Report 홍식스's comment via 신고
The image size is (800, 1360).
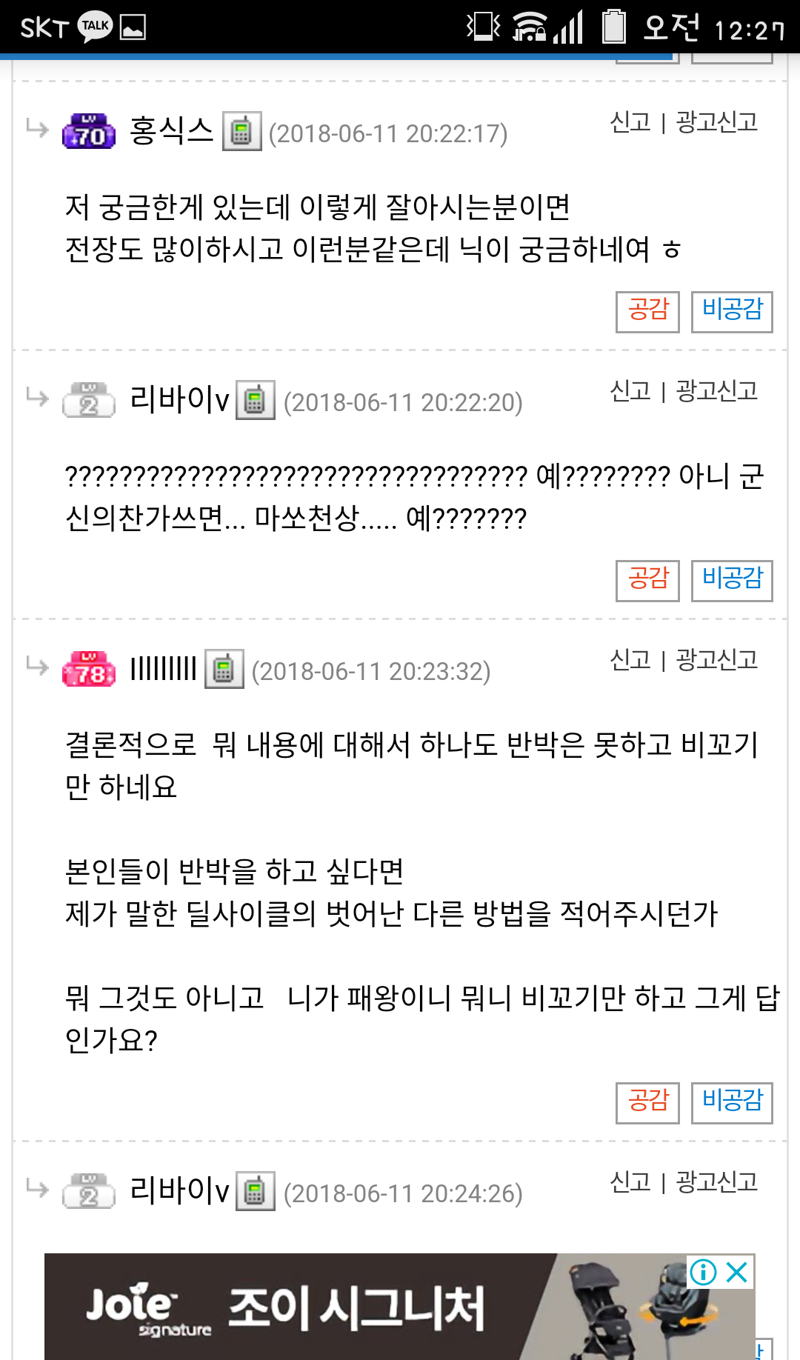coord(630,123)
